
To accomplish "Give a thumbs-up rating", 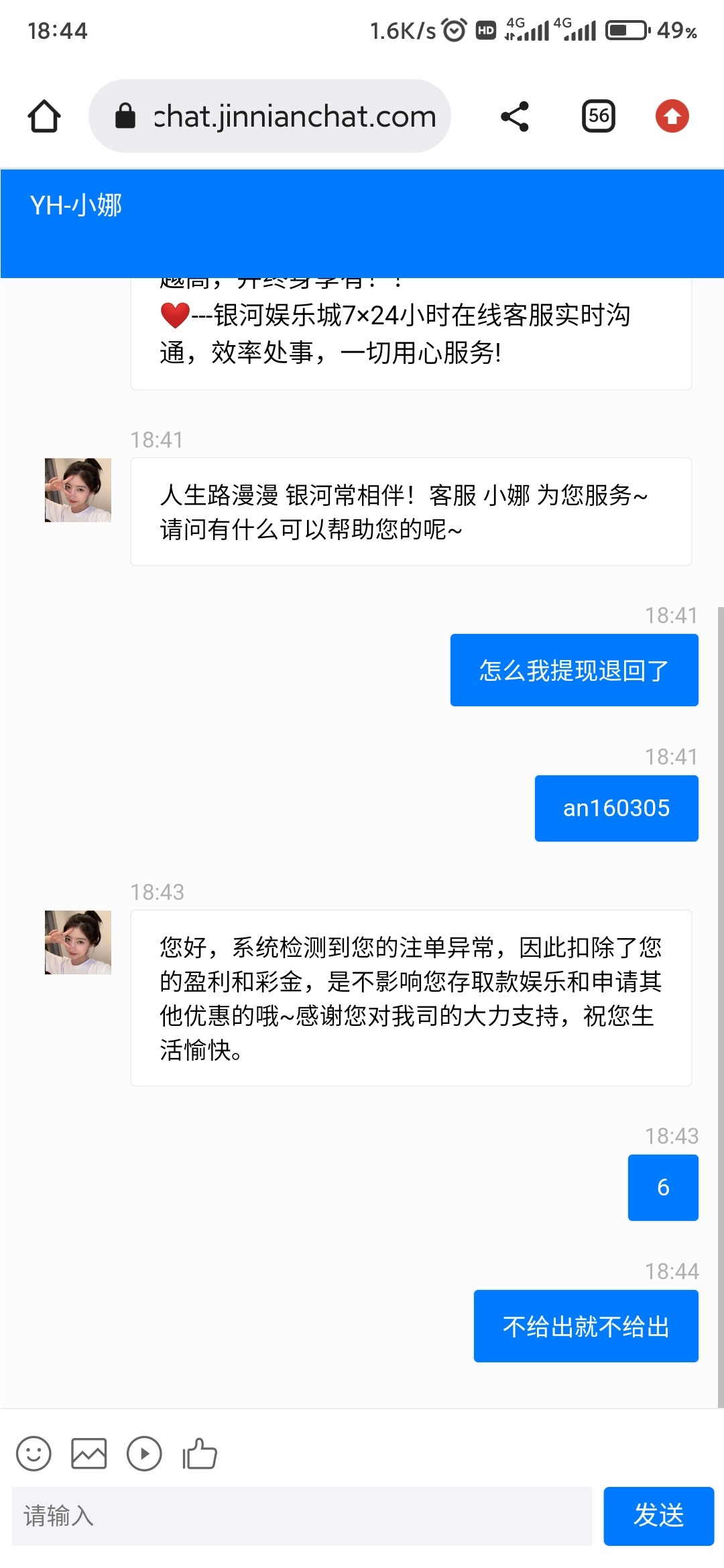I will click(x=200, y=1453).
